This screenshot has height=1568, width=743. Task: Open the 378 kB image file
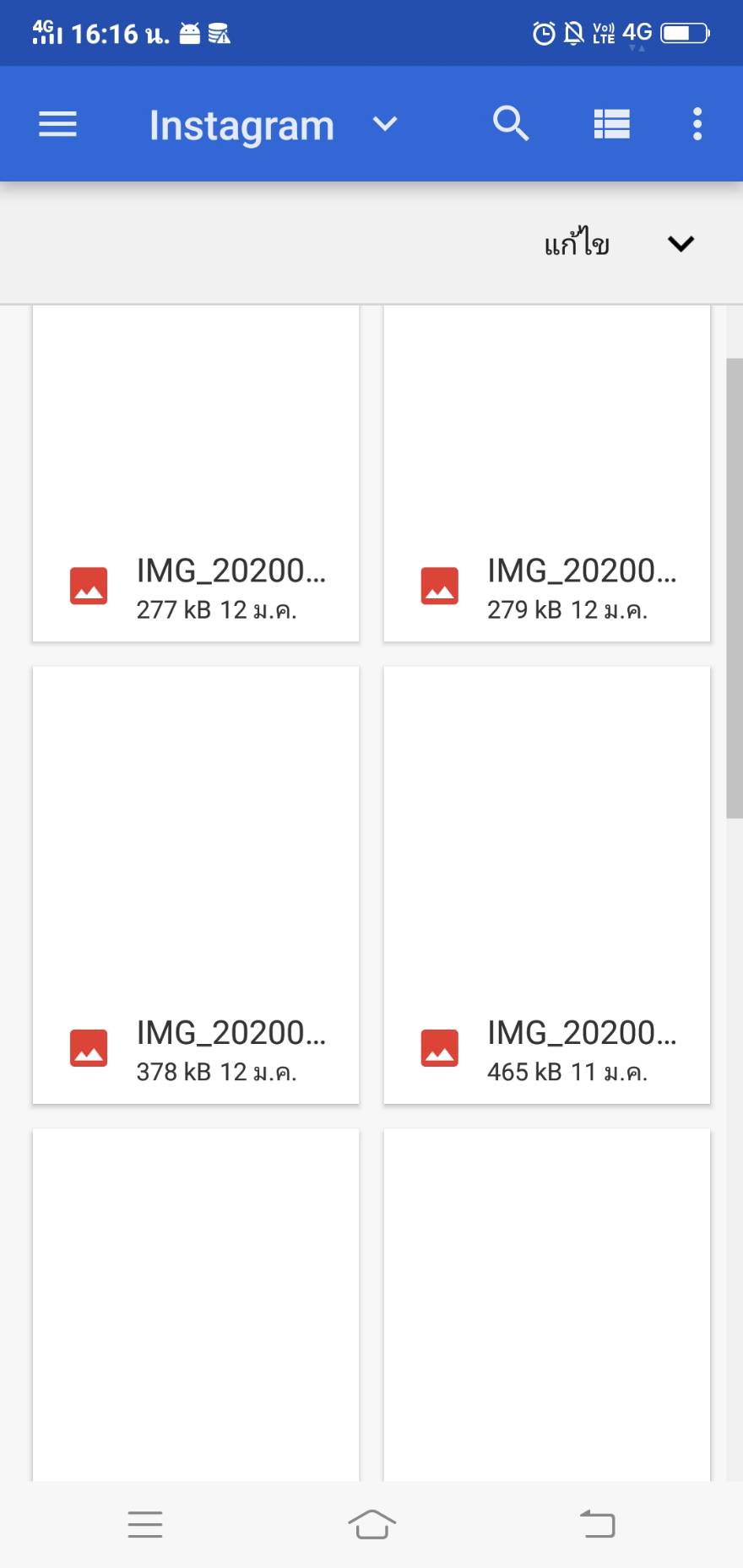click(196, 885)
